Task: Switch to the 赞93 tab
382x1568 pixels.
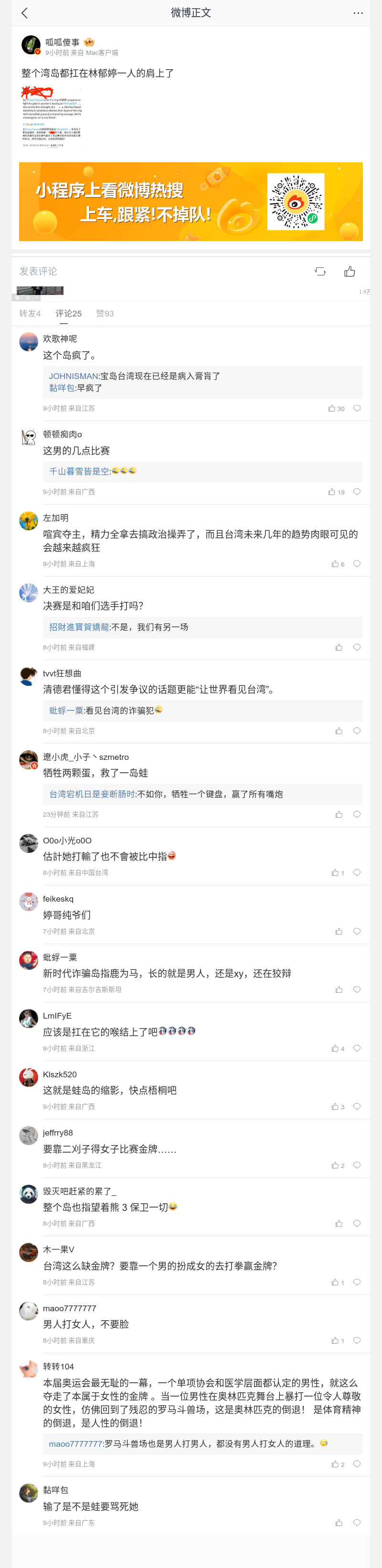Action: 105,314
